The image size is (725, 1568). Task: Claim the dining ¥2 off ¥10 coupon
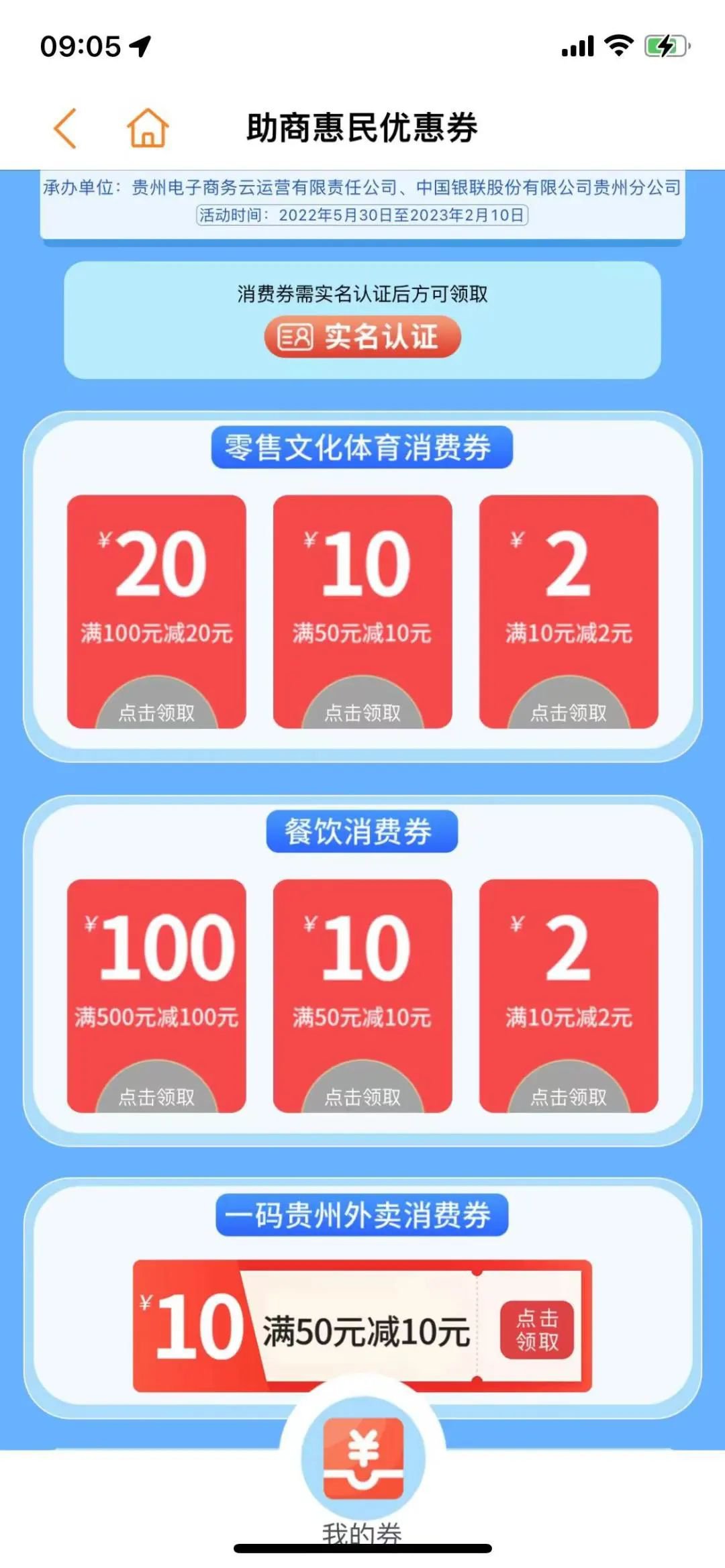569,1096
